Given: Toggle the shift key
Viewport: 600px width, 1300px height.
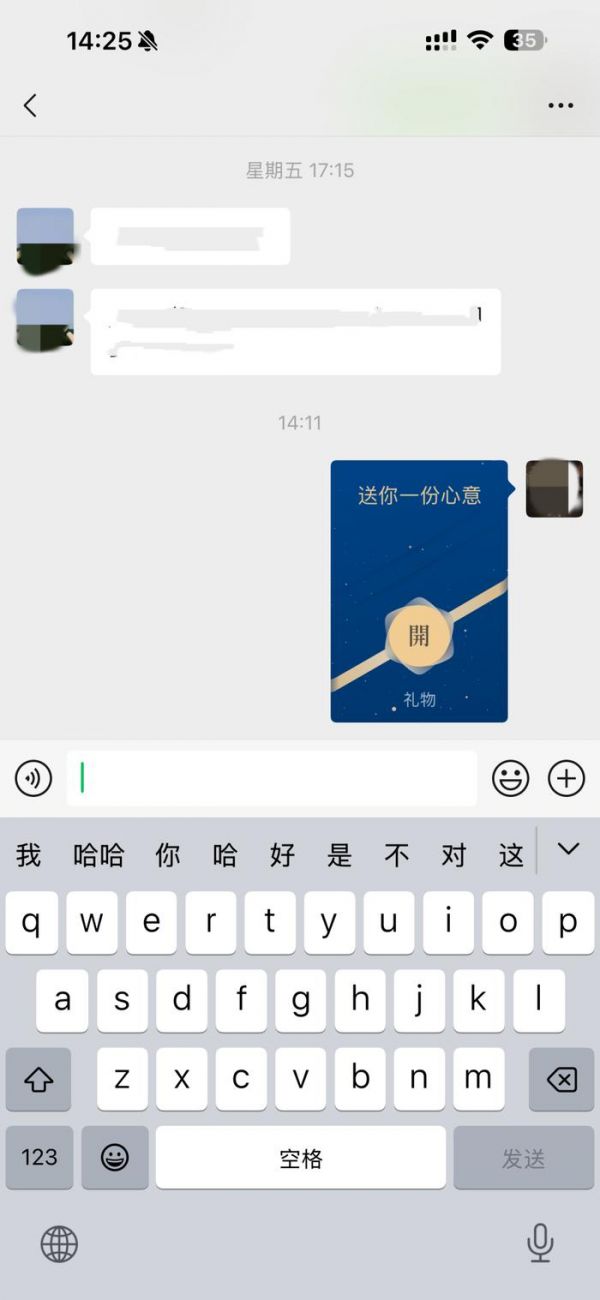Looking at the screenshot, I should [x=38, y=1079].
